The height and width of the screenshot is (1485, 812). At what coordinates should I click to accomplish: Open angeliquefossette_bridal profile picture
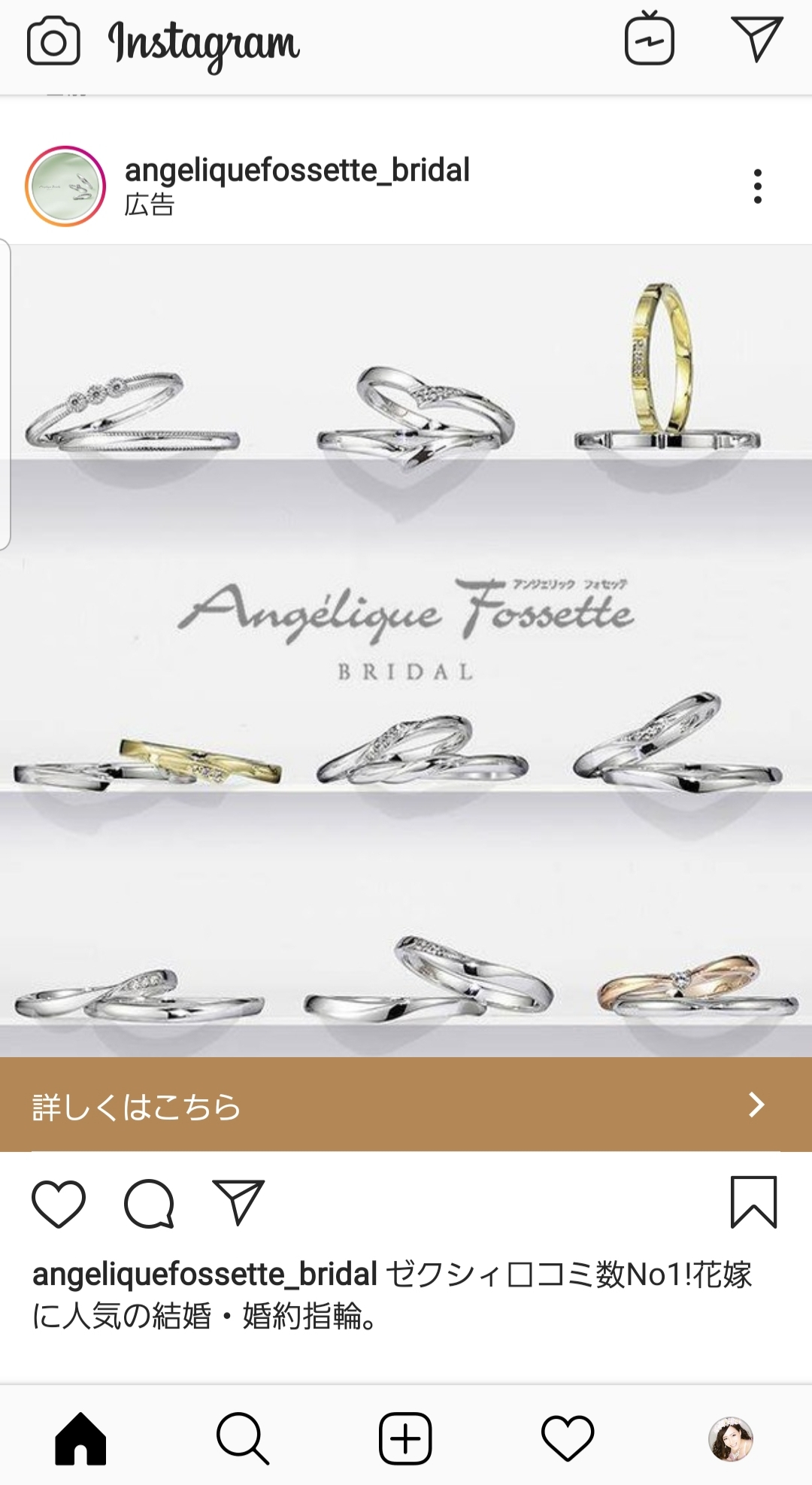pos(65,186)
